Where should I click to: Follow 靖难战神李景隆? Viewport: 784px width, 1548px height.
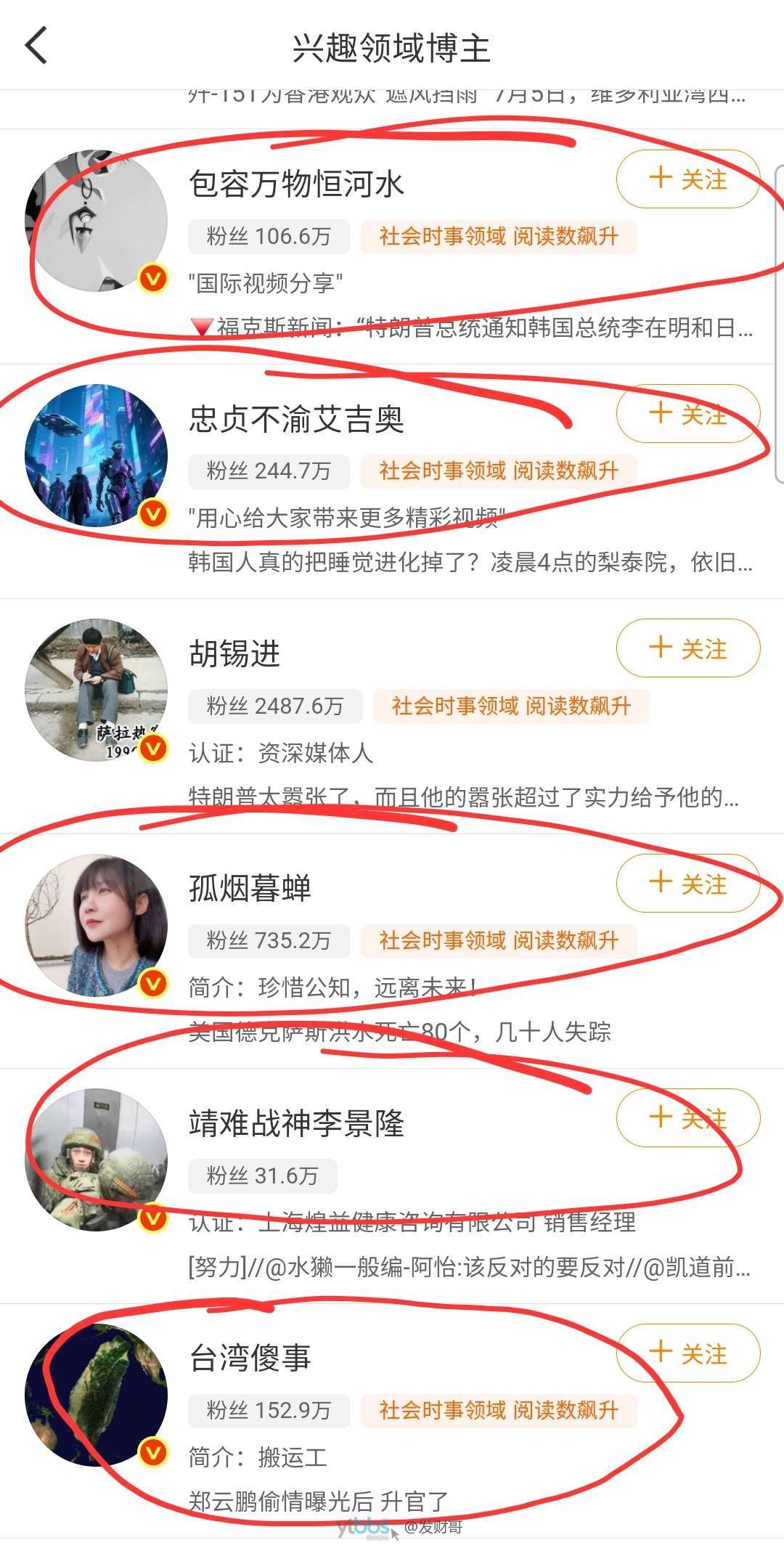coord(687,1117)
